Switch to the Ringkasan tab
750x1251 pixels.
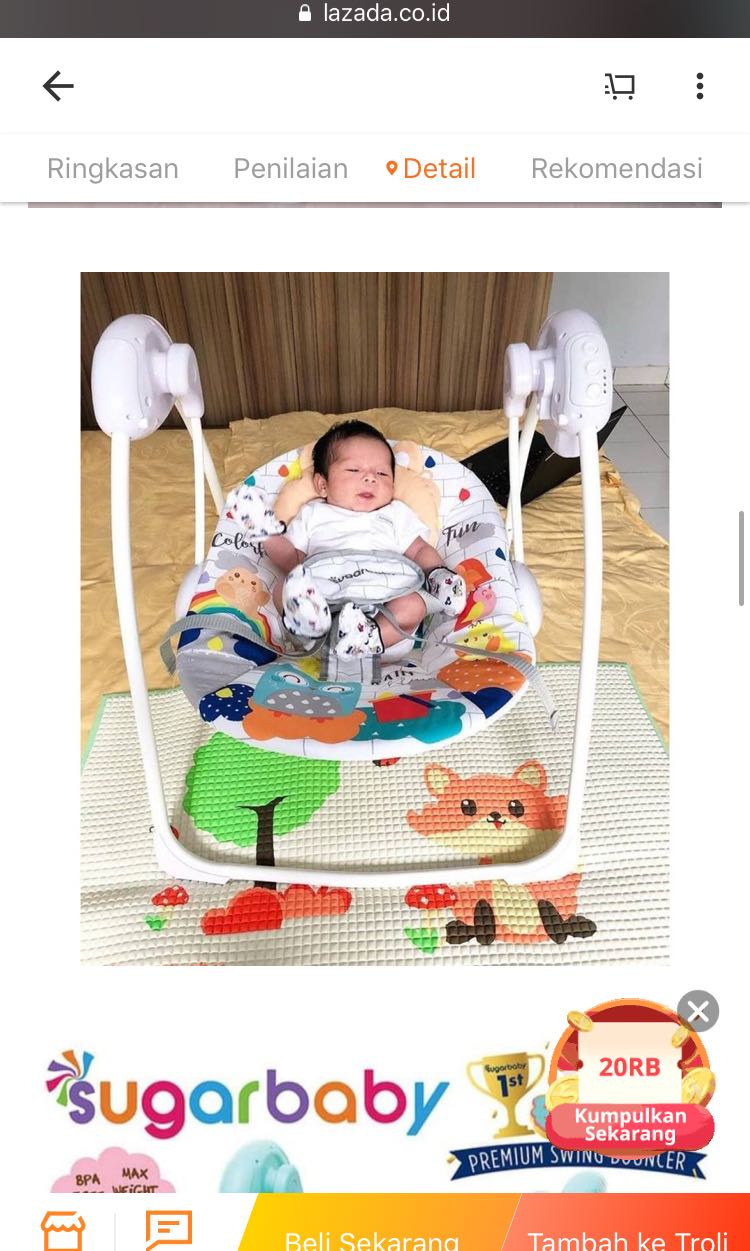point(113,168)
